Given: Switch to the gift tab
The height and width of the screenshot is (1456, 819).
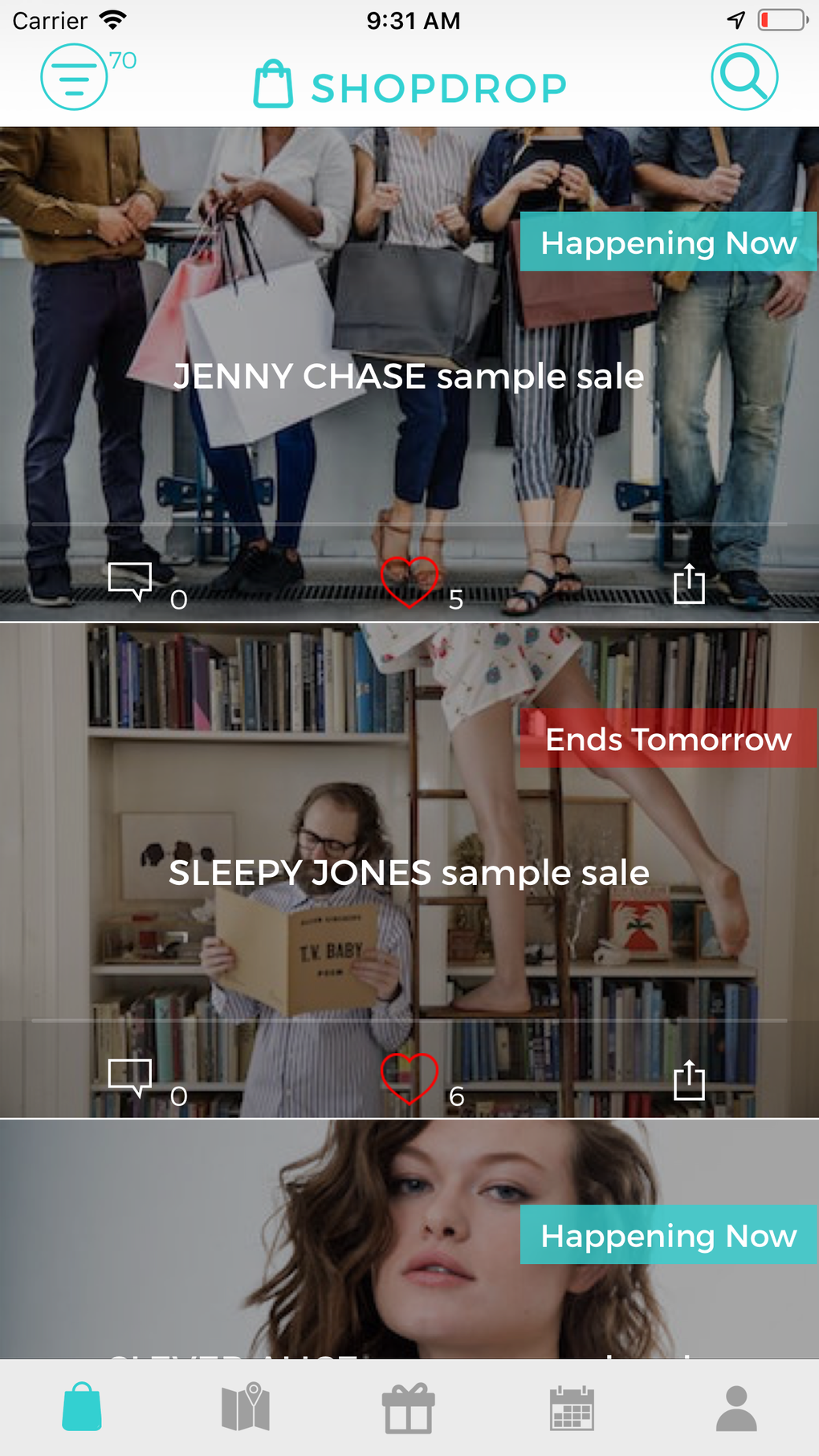Looking at the screenshot, I should pyautogui.click(x=409, y=1407).
